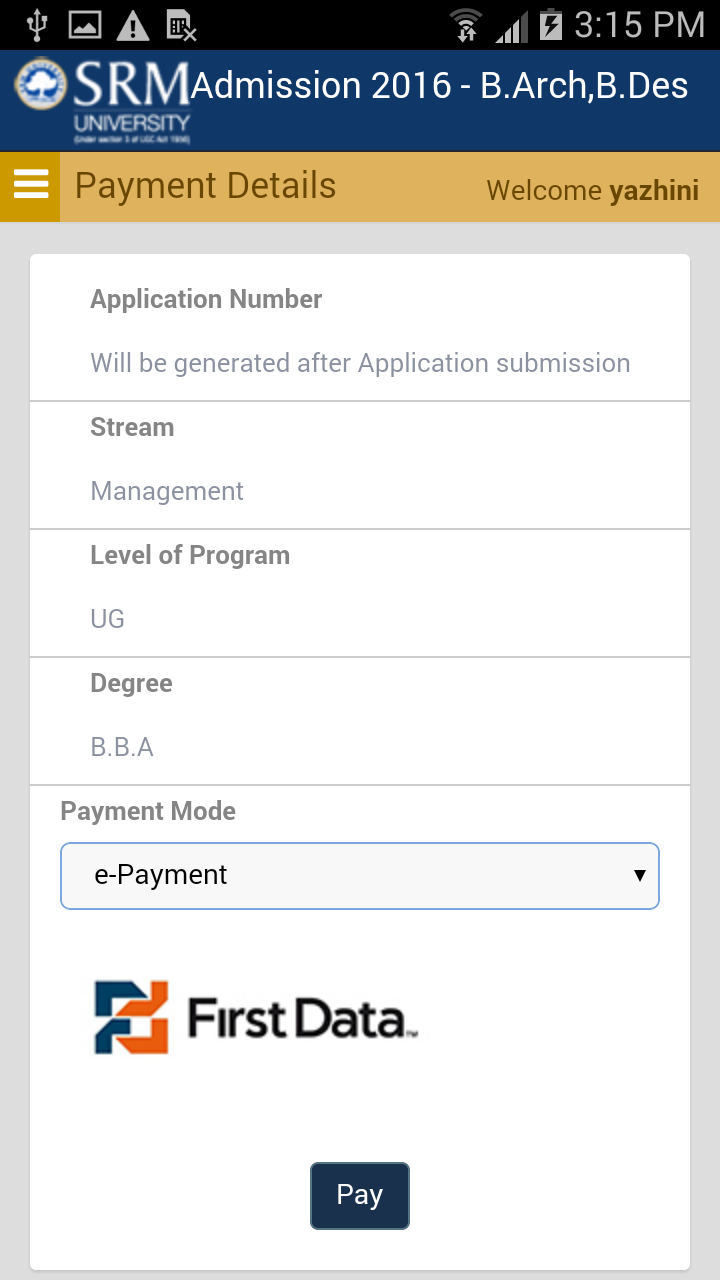This screenshot has width=720, height=1280.
Task: Click the Payment Details header
Action: [204, 185]
